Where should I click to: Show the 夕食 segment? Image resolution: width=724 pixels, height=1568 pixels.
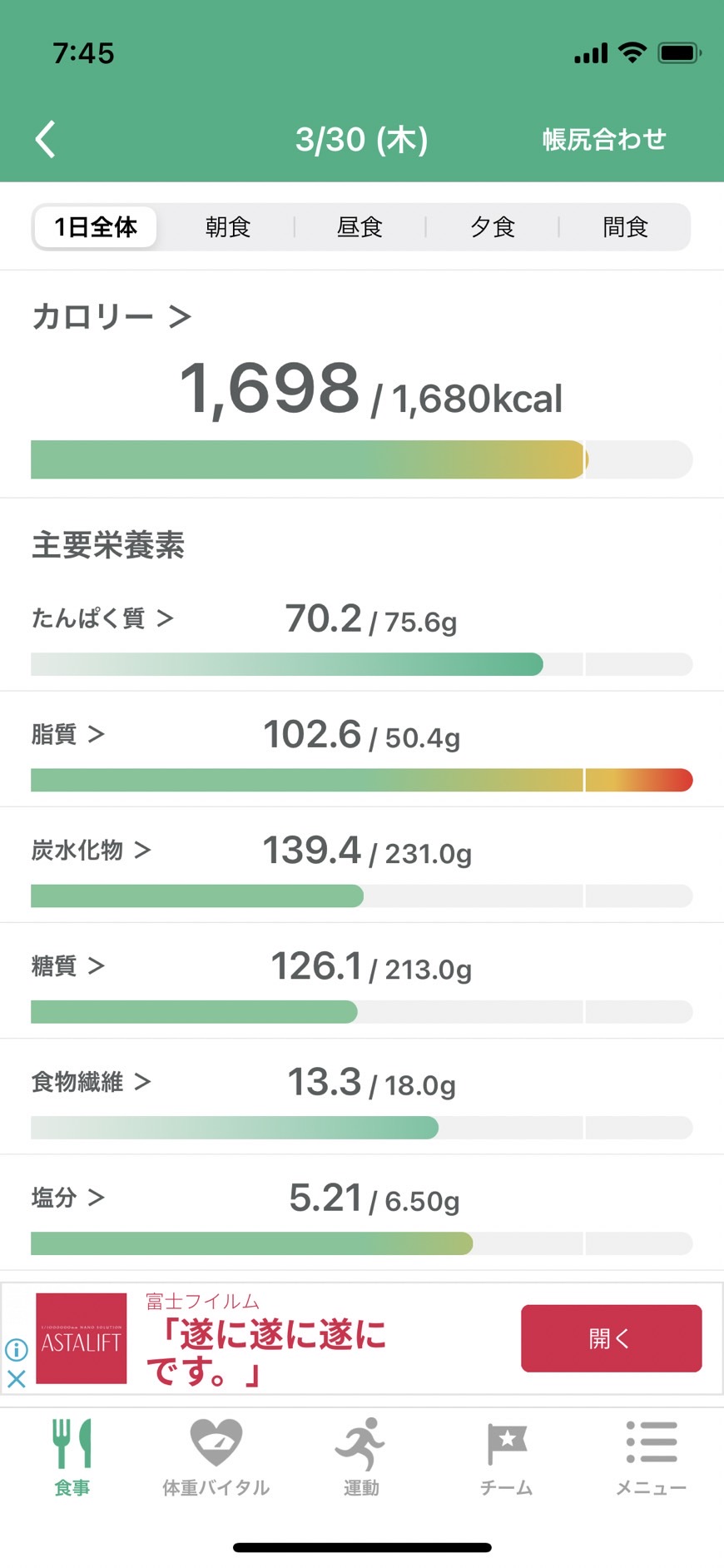tap(493, 226)
